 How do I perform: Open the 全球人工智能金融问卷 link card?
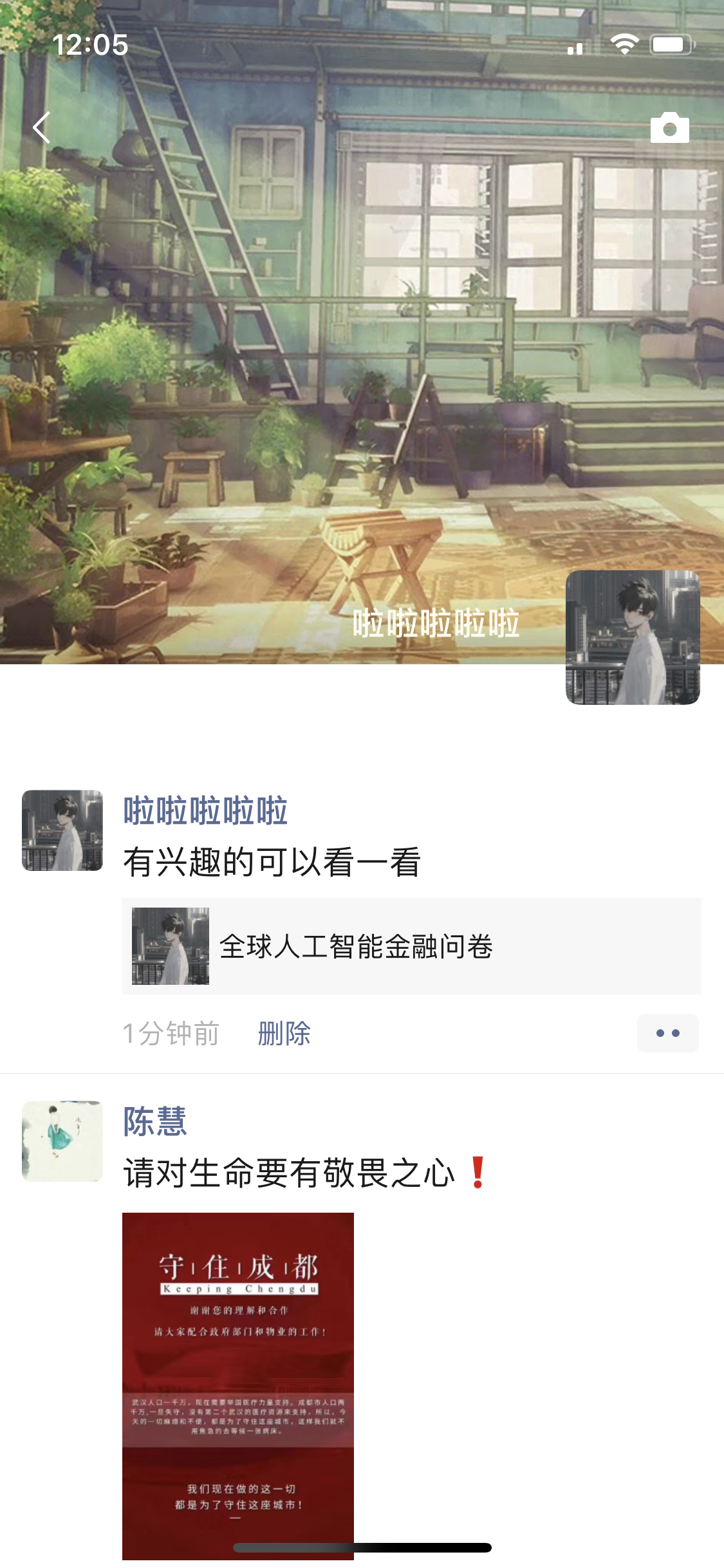(x=411, y=946)
